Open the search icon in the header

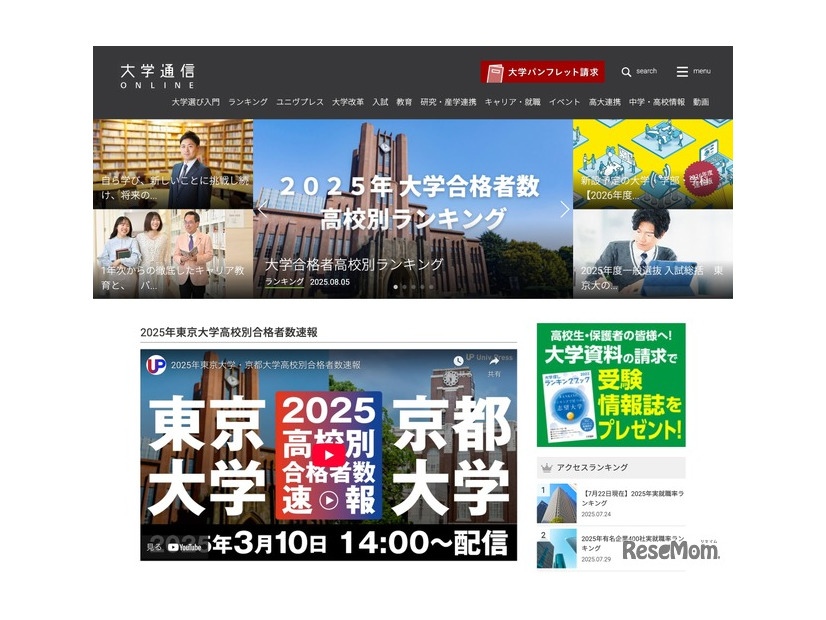[x=627, y=72]
